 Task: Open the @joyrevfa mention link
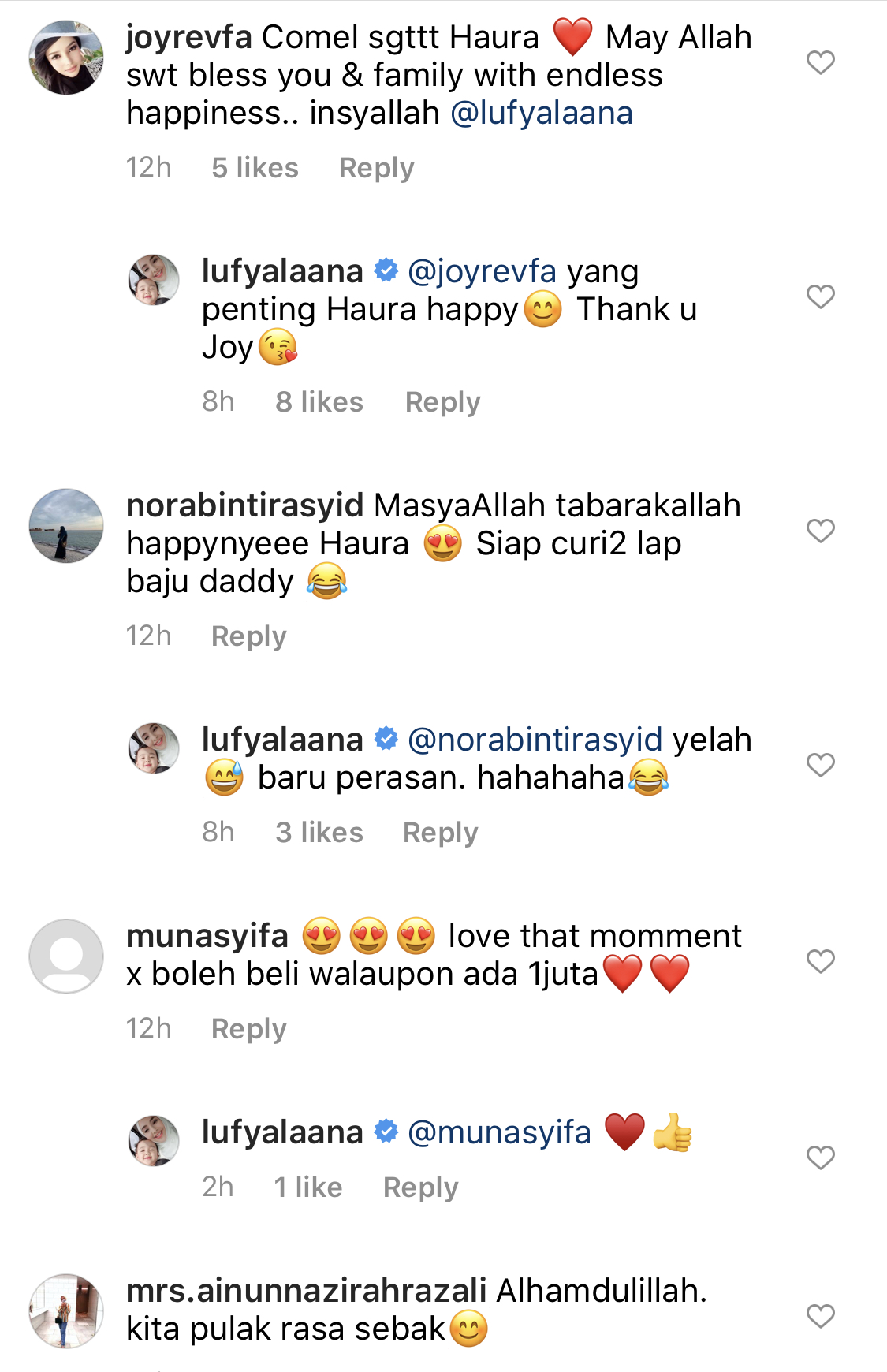click(482, 272)
